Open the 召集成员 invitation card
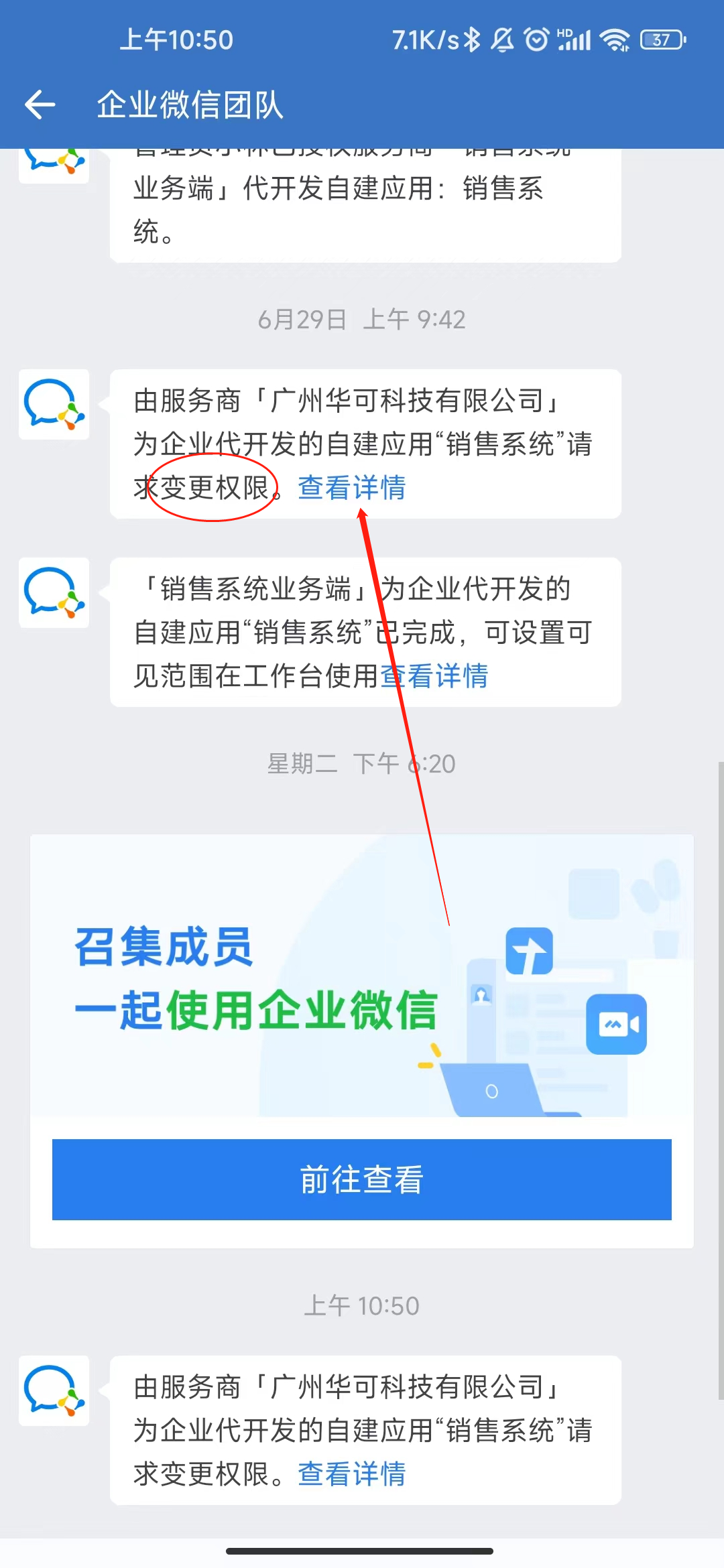 coord(362,976)
